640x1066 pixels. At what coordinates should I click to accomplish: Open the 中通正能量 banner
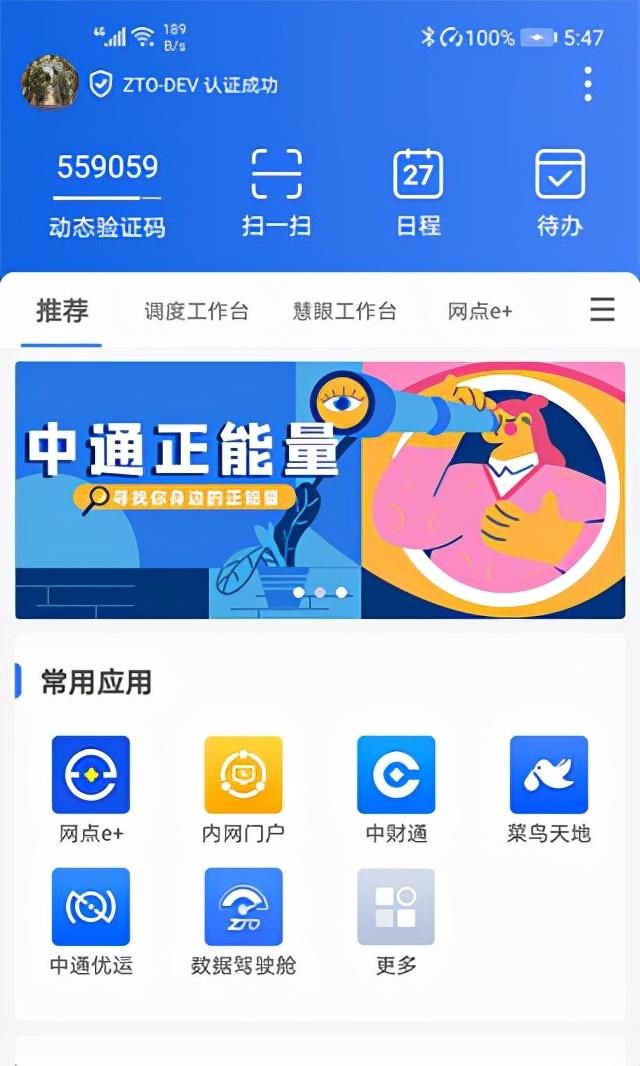point(320,489)
